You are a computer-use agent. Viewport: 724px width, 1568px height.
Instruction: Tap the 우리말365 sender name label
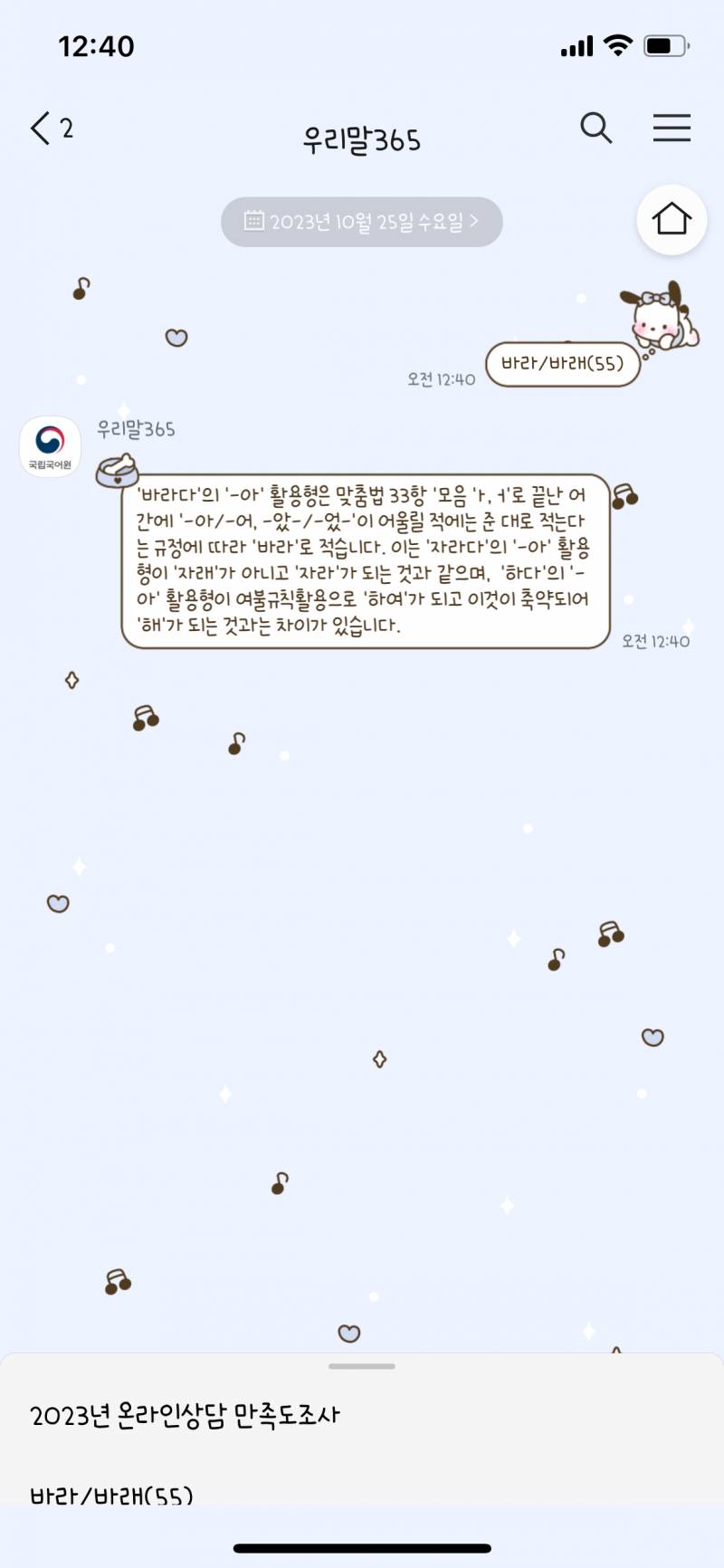pos(138,431)
